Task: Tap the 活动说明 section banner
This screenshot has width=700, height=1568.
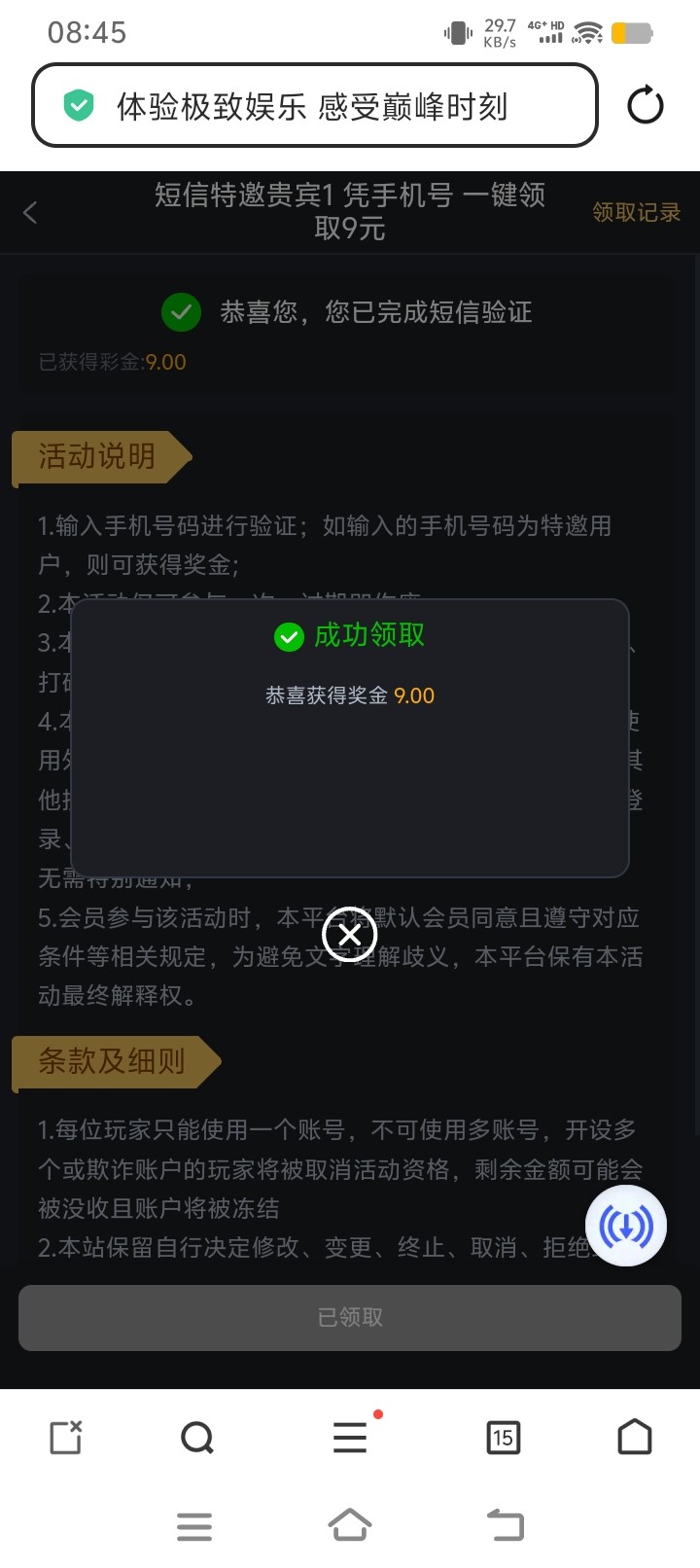Action: tap(95, 457)
